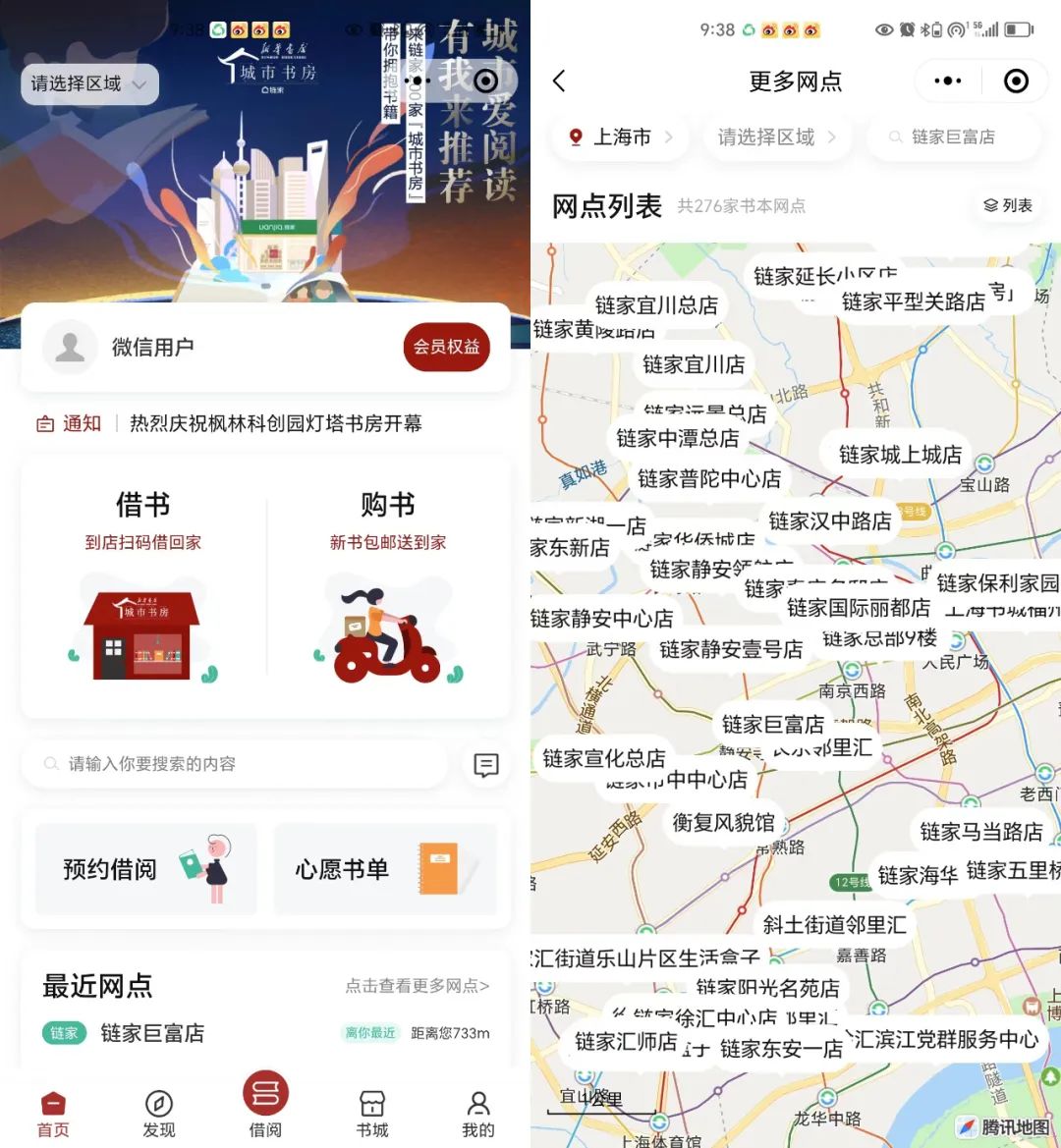The image size is (1061, 1148).
Task: Switch to the 发现 tab
Action: [x=159, y=1113]
